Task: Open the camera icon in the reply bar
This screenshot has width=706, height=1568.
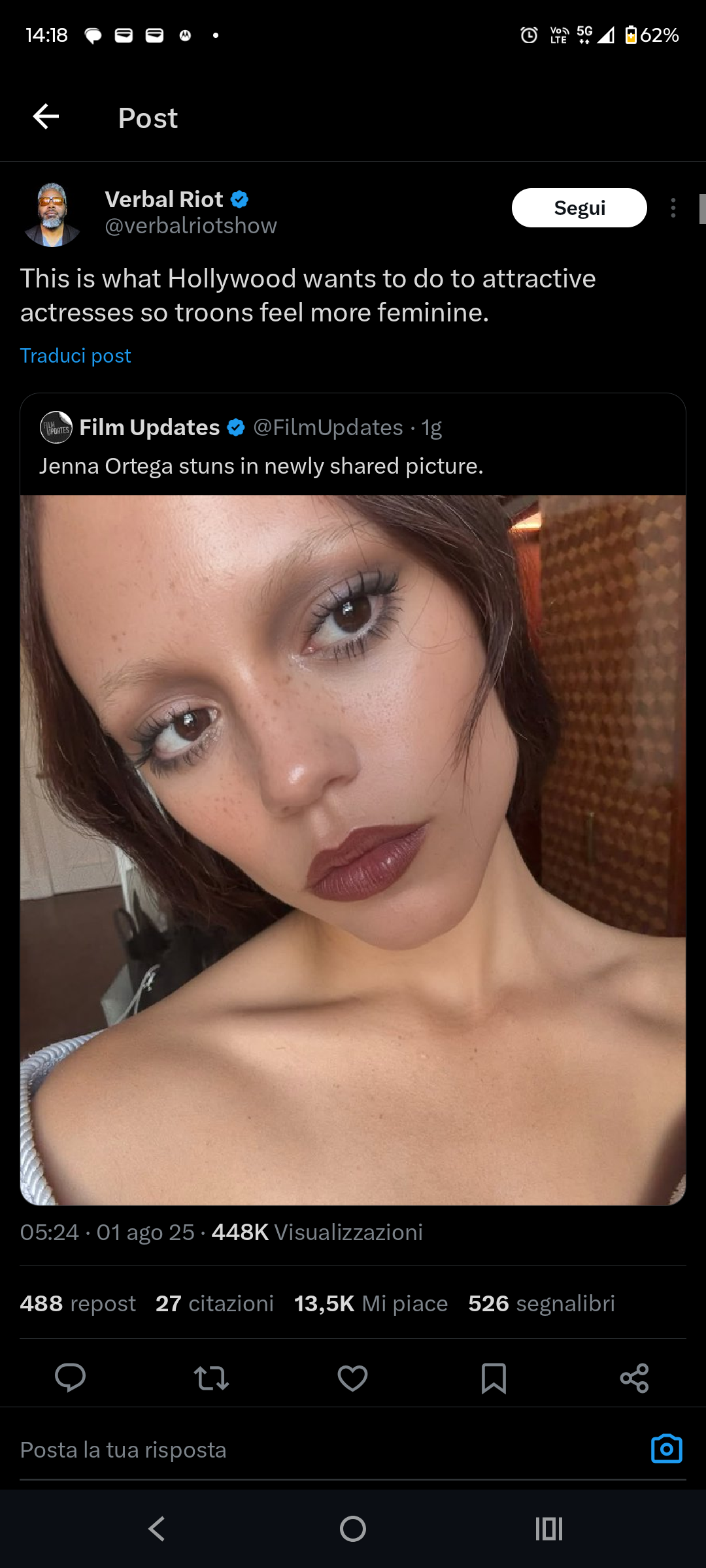Action: (x=667, y=1448)
